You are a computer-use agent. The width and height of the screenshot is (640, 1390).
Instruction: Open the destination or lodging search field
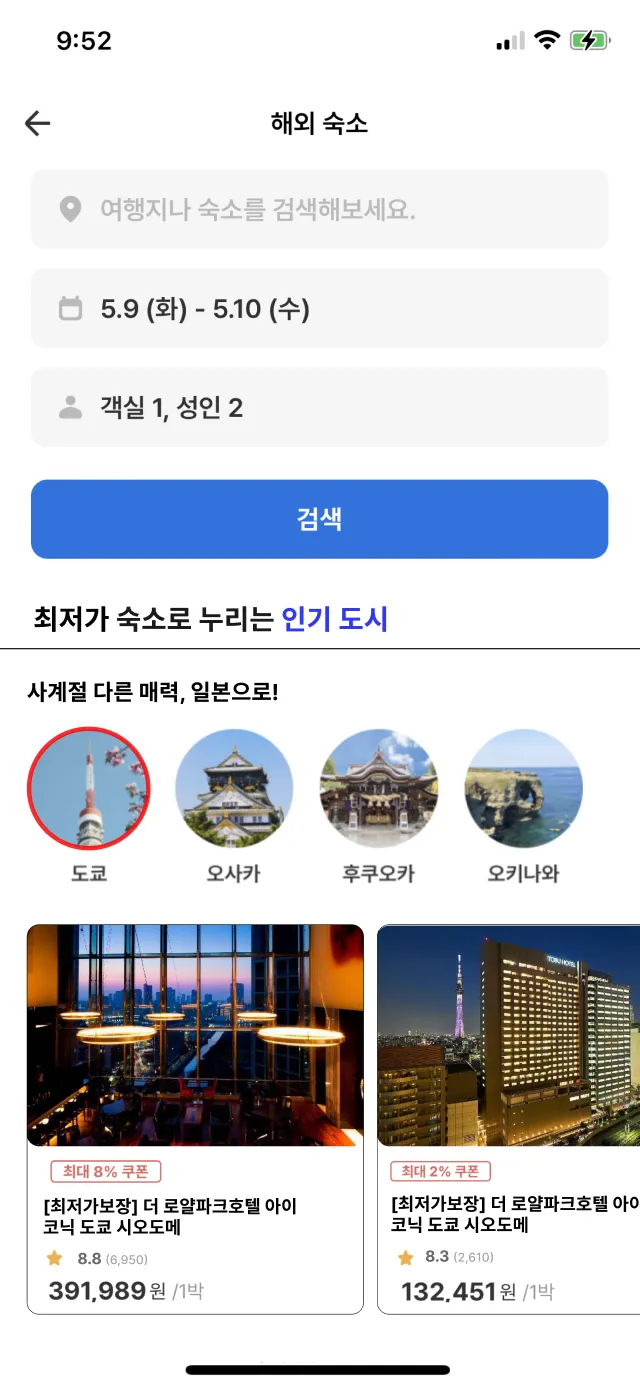coord(319,209)
